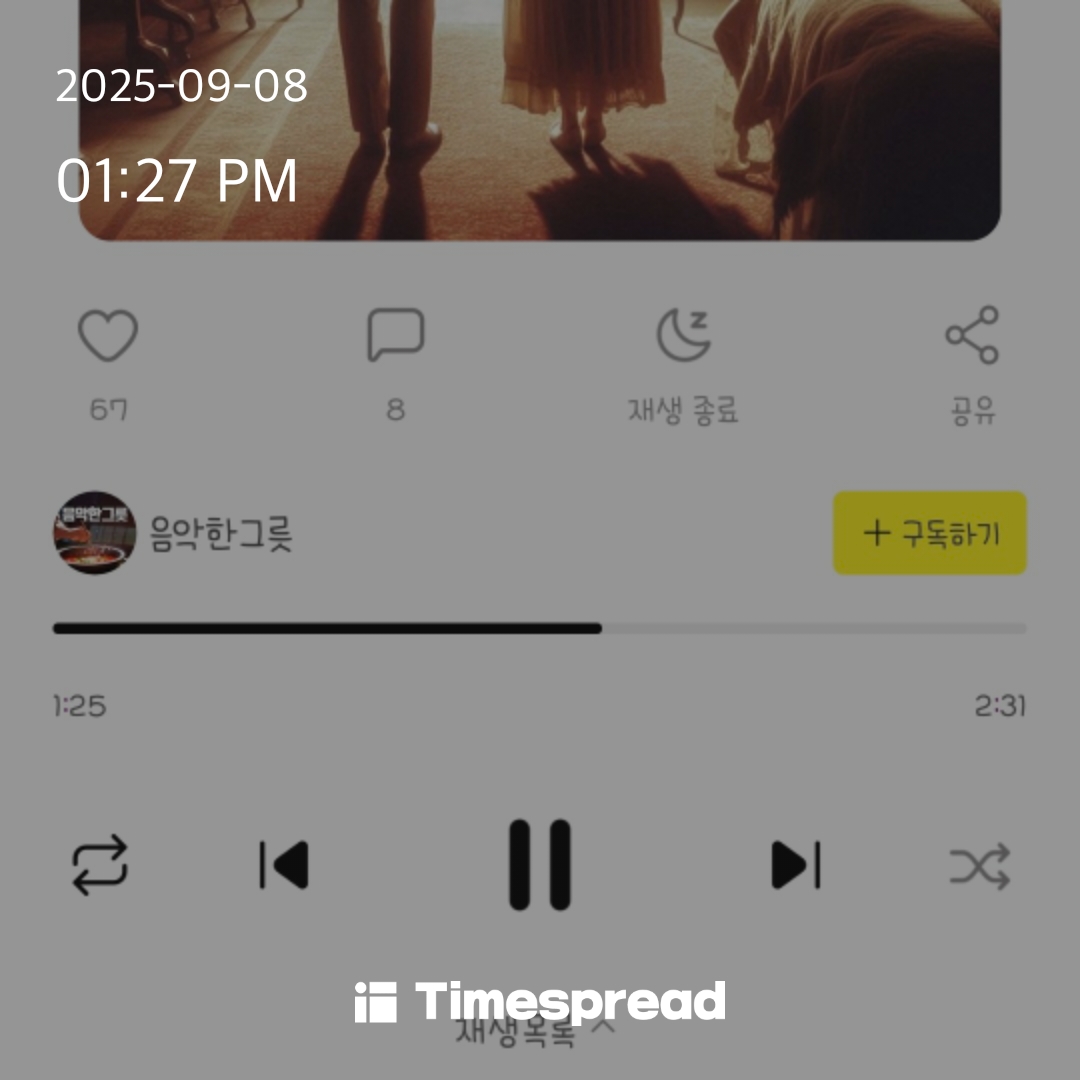Skip to the next track
Screen dimensions: 1080x1080
(796, 865)
